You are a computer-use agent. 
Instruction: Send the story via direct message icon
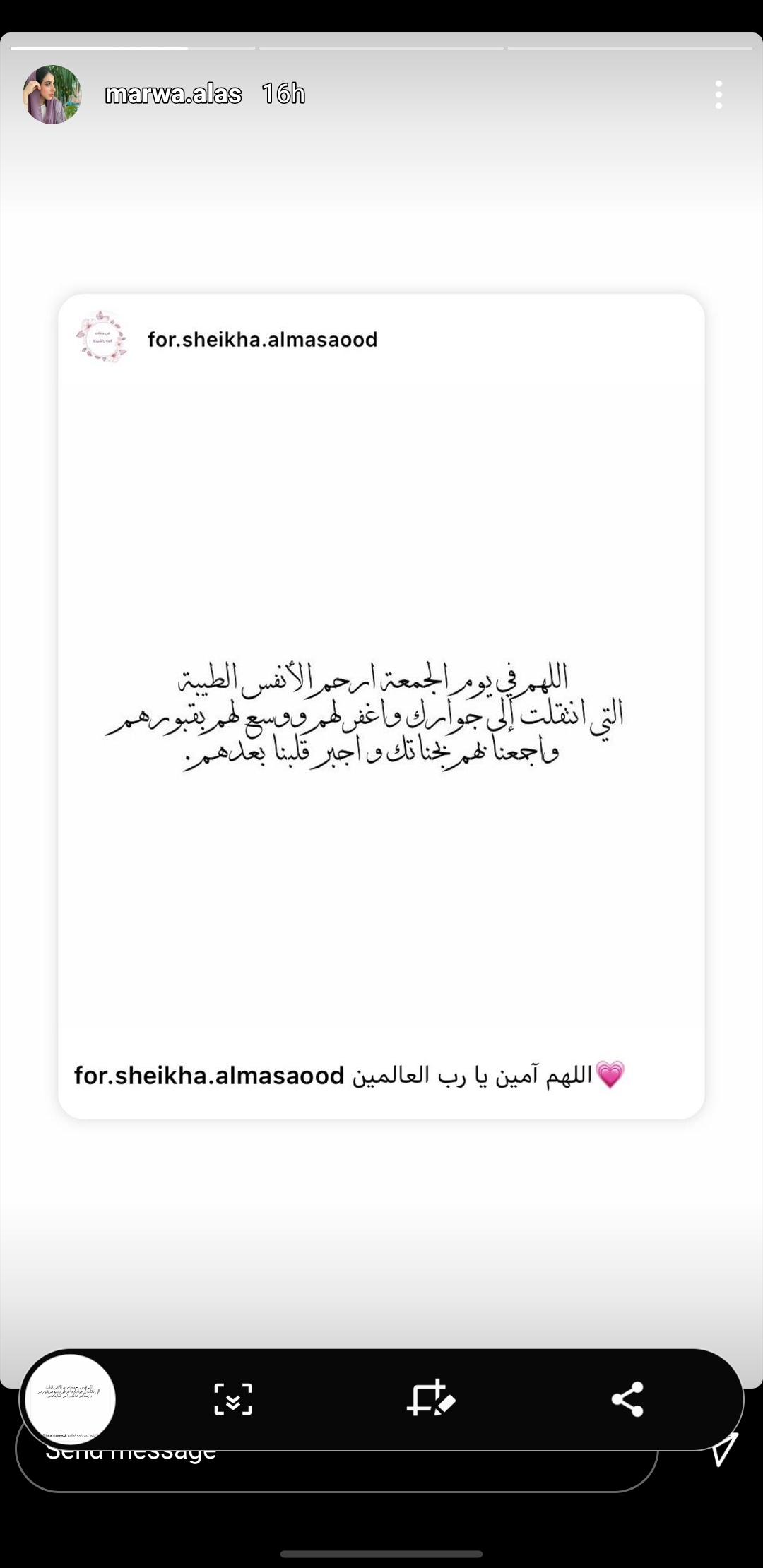[x=725, y=1449]
